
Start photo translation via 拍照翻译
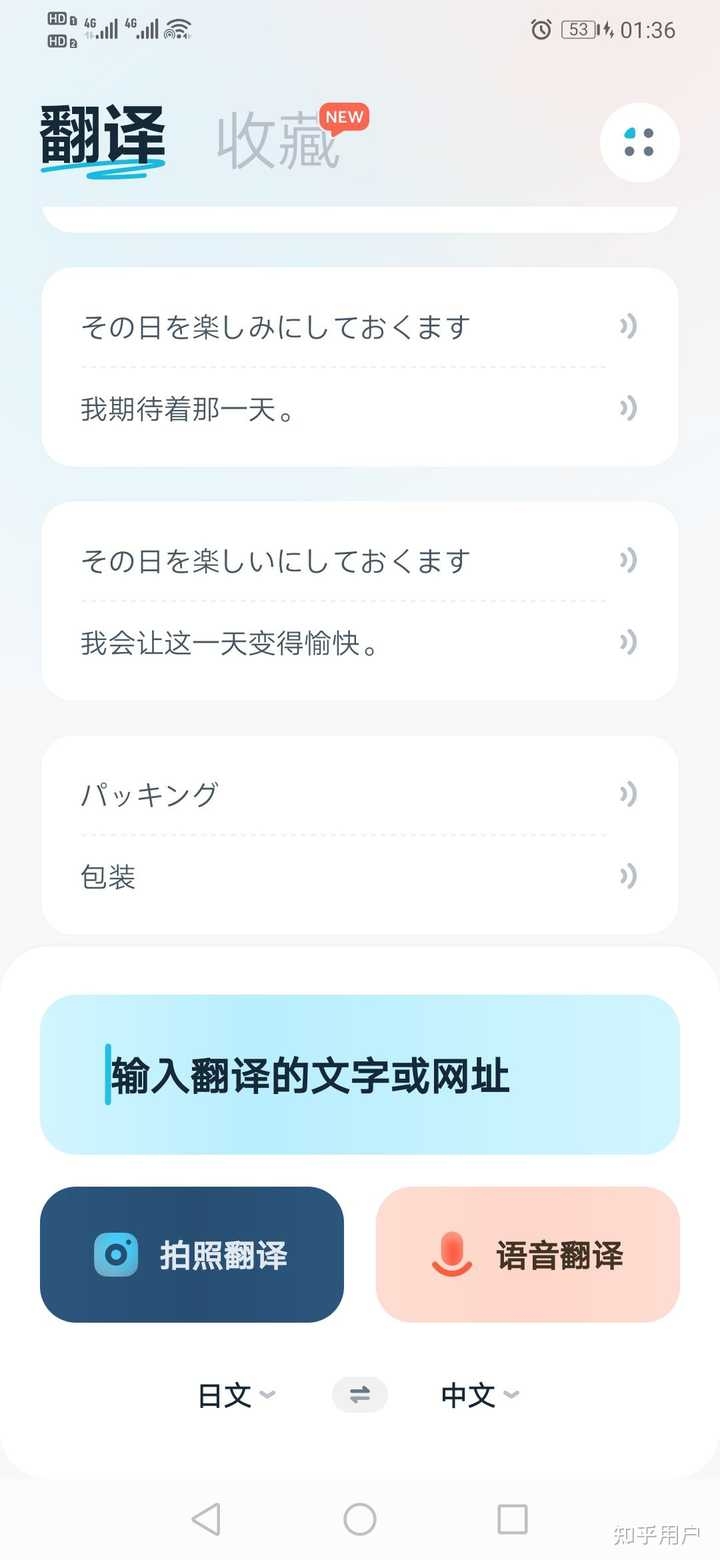[192, 1254]
